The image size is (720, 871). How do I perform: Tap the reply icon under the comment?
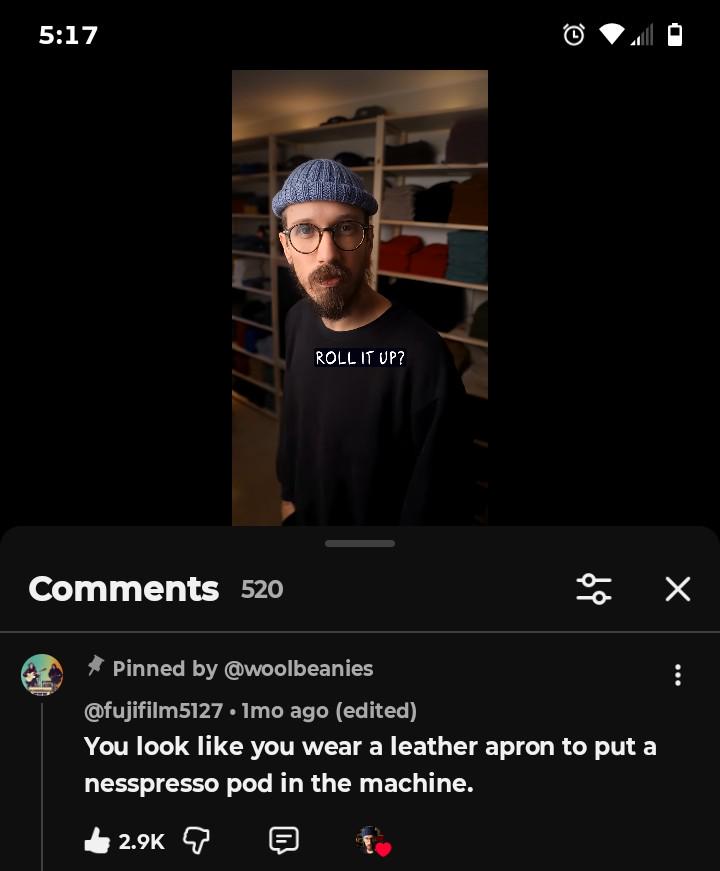point(282,841)
